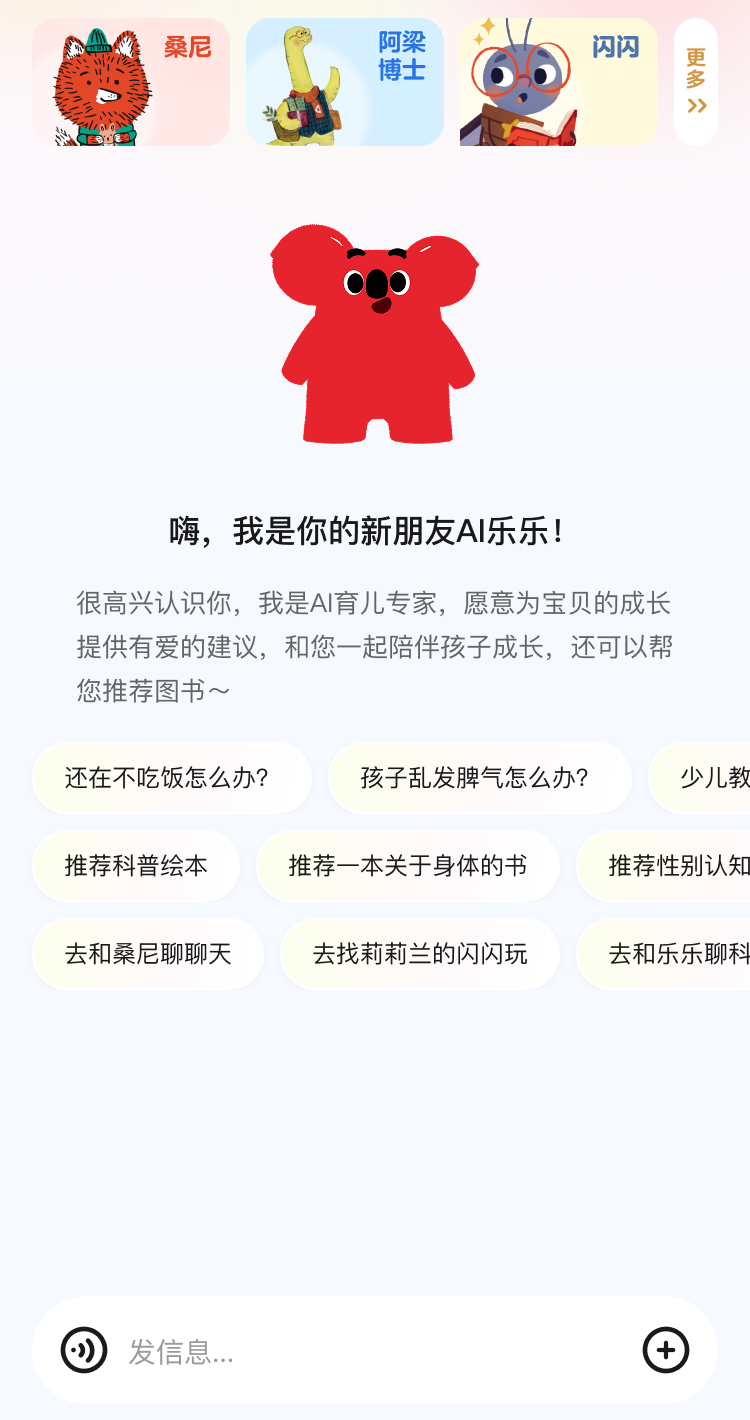Image resolution: width=750 pixels, height=1420 pixels.
Task: Choose the 推荐科普绘本 suggestion
Action: pyautogui.click(x=136, y=866)
